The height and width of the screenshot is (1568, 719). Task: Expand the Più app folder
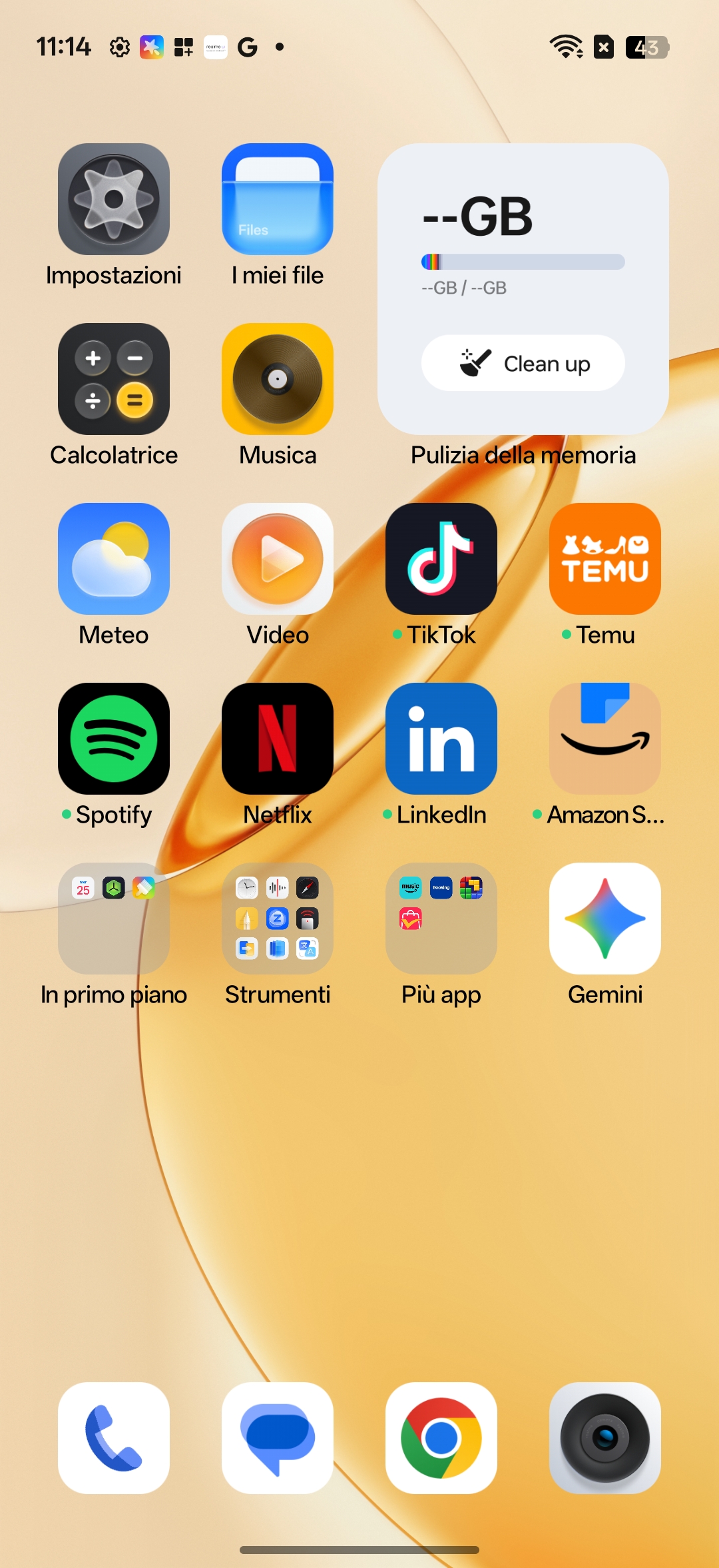(x=441, y=919)
